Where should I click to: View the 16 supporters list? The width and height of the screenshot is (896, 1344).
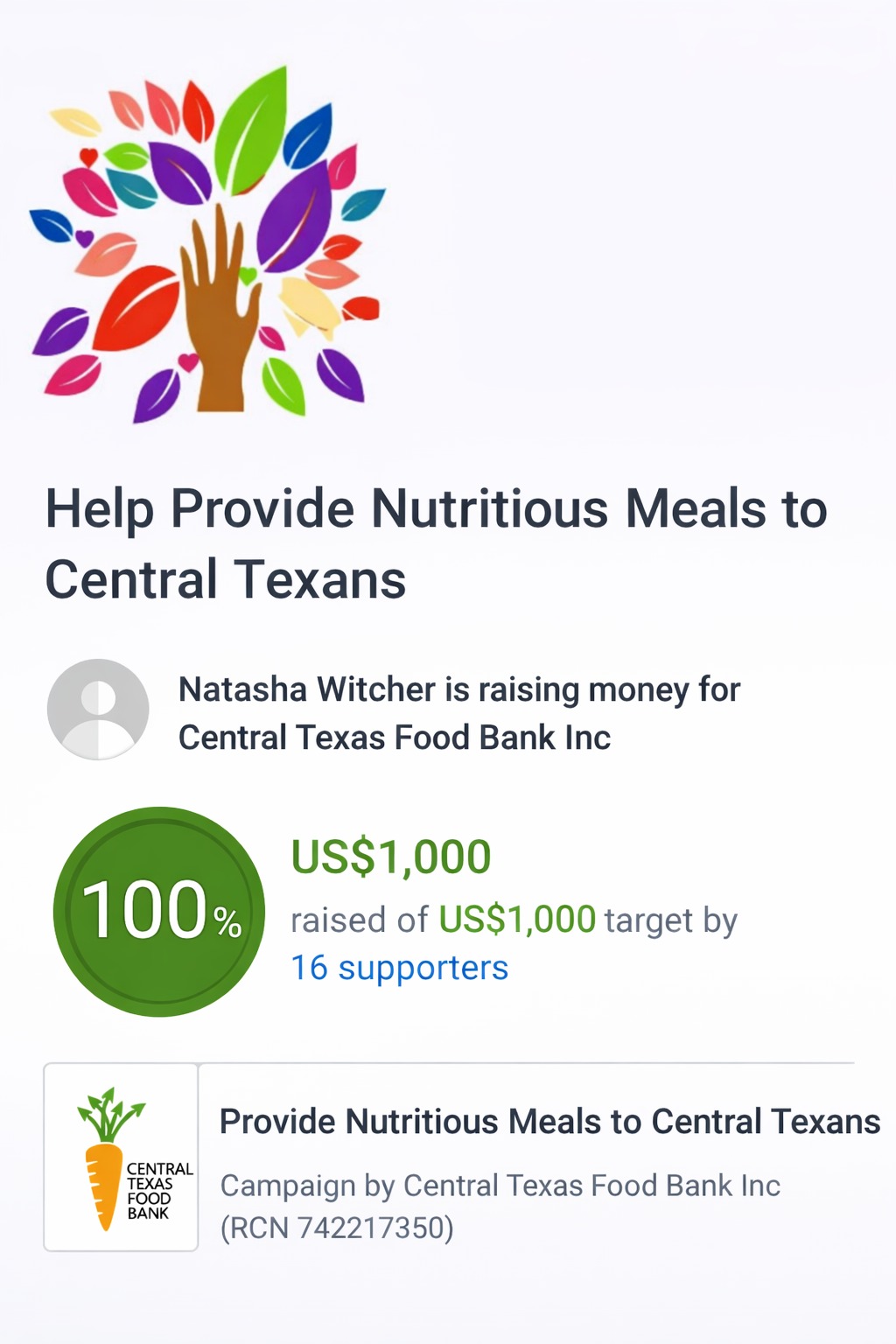(x=399, y=968)
